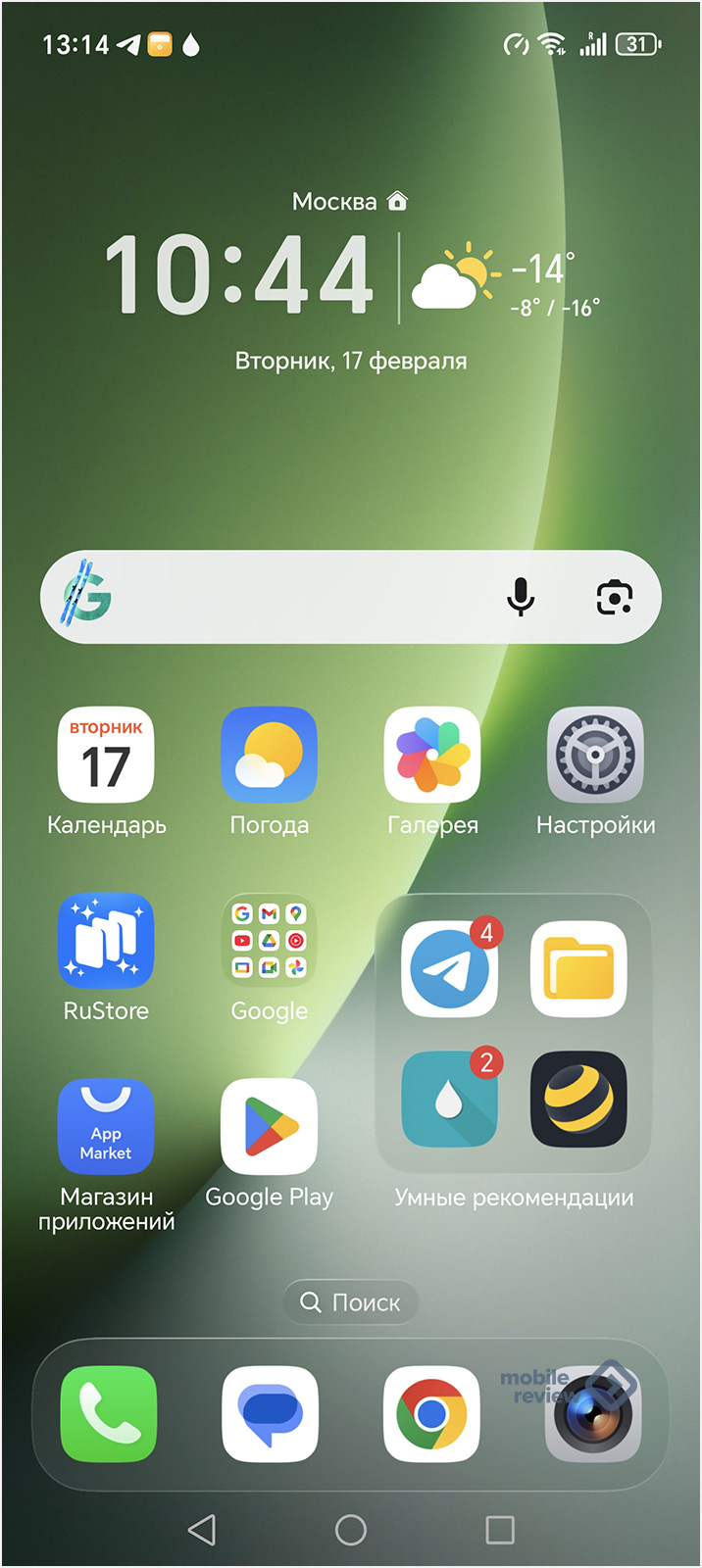
Task: Tap the Поиск search pill
Action: (351, 1302)
